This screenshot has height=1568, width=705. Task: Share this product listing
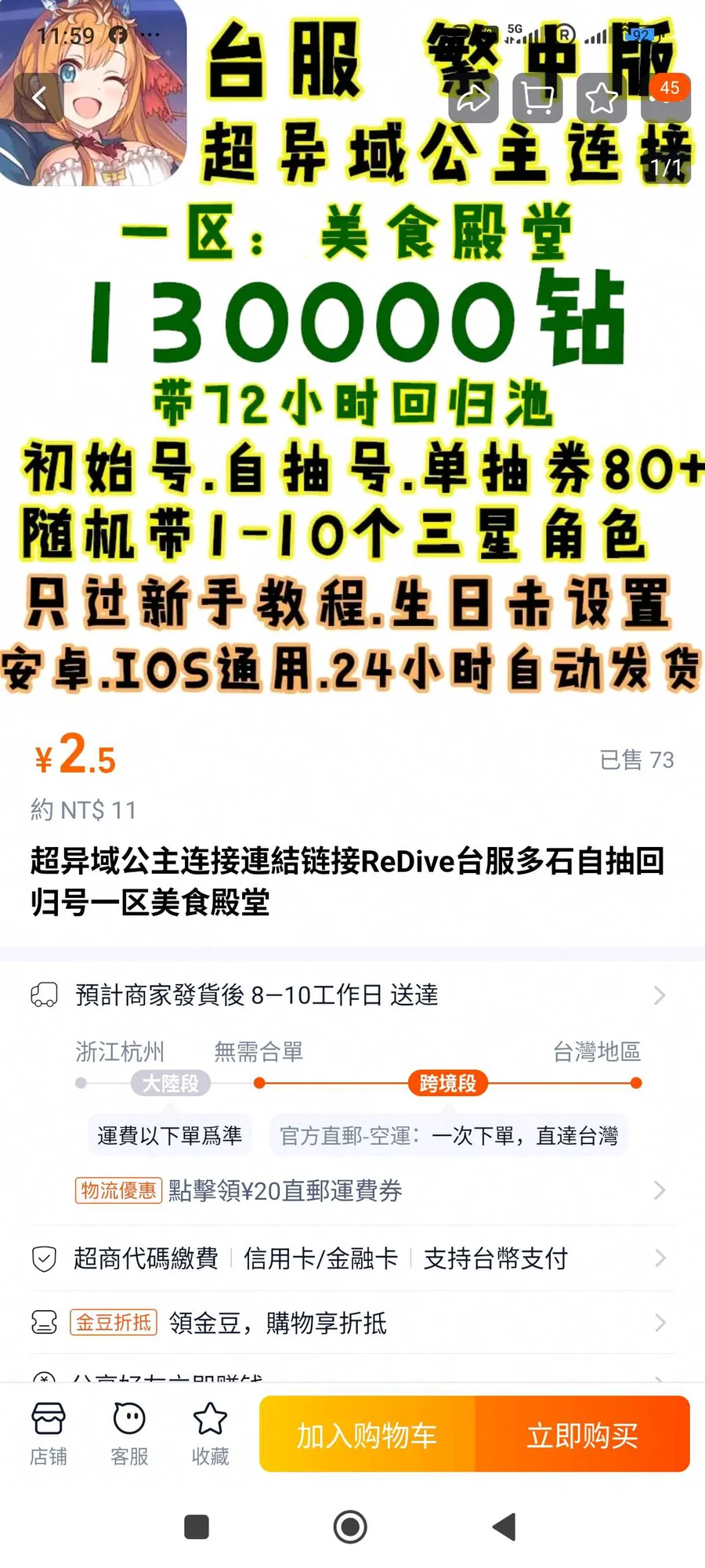coord(474,98)
